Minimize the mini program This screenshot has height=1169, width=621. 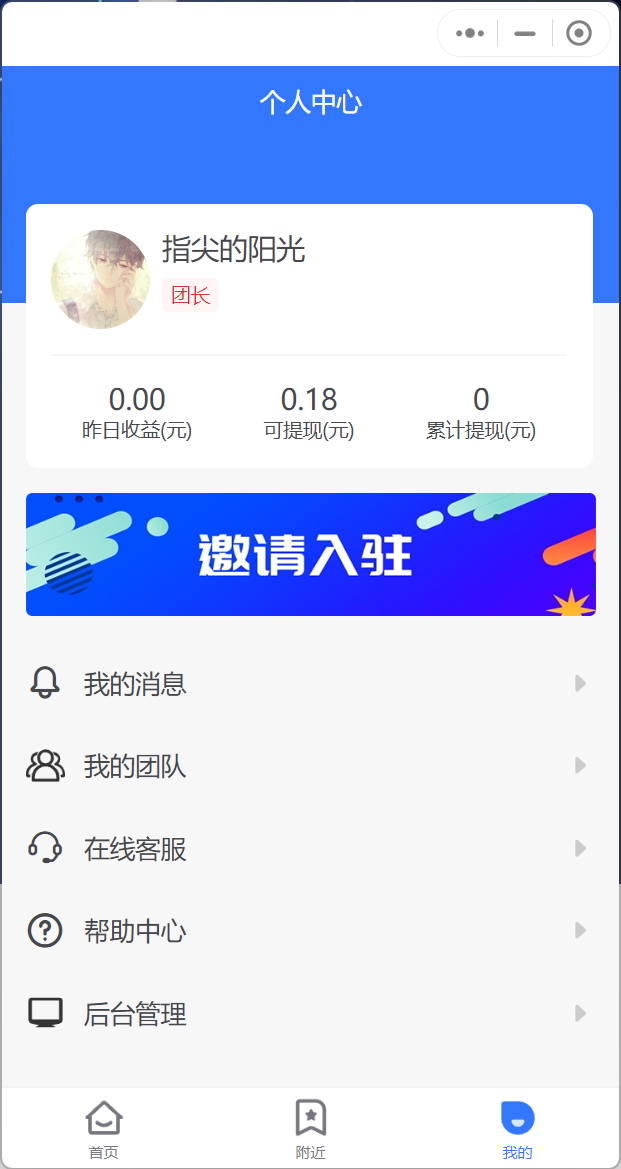click(x=524, y=33)
